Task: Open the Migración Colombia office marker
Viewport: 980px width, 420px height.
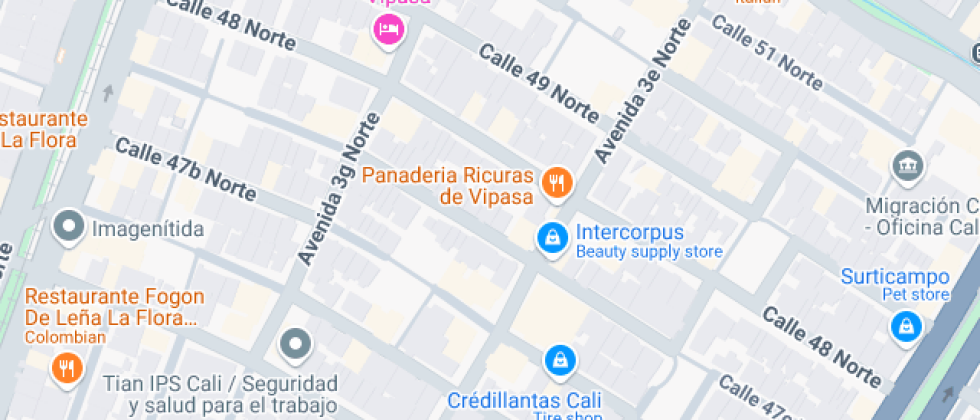Action: (907, 165)
